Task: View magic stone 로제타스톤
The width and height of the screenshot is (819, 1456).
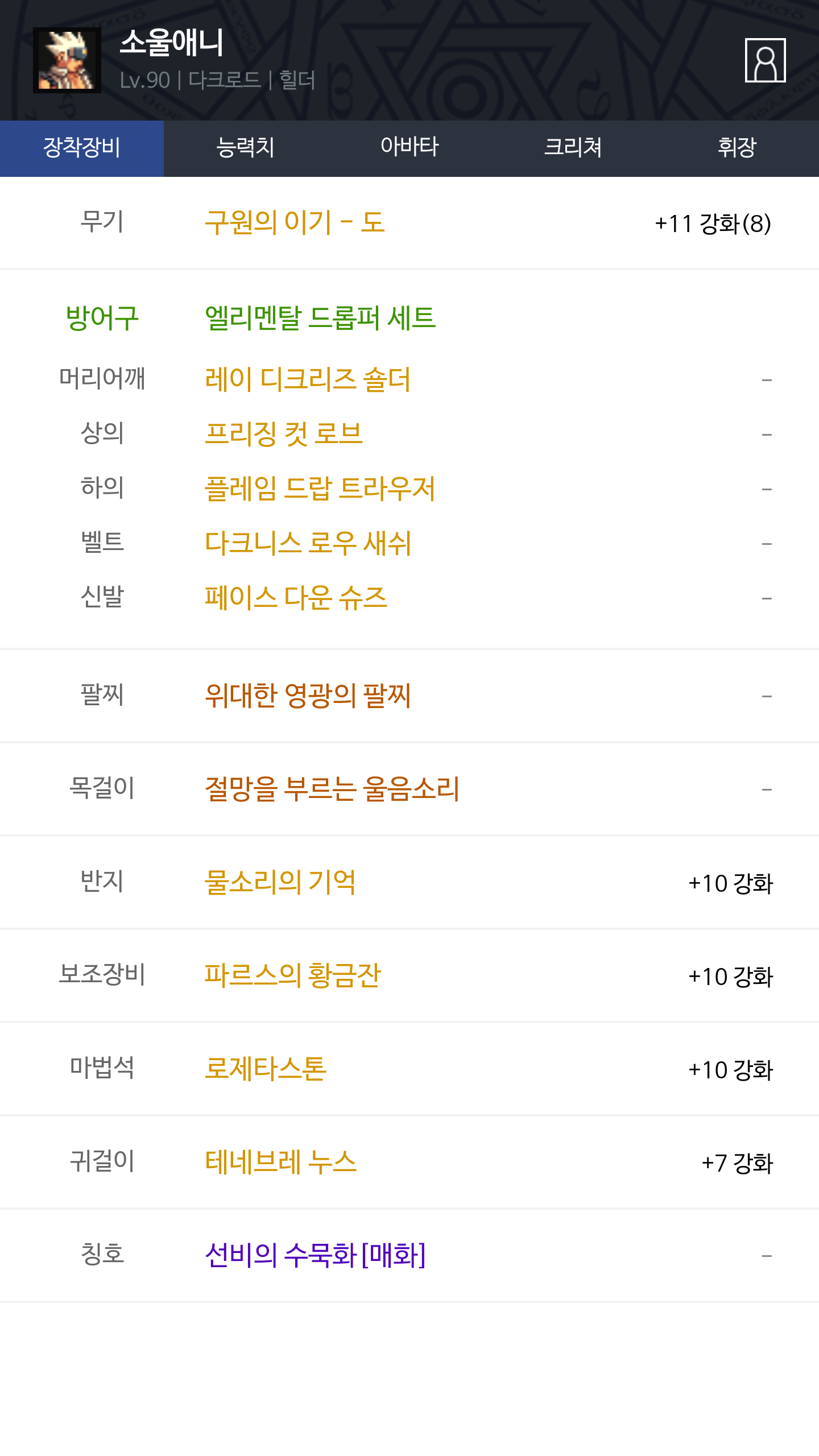Action: pos(266,1069)
